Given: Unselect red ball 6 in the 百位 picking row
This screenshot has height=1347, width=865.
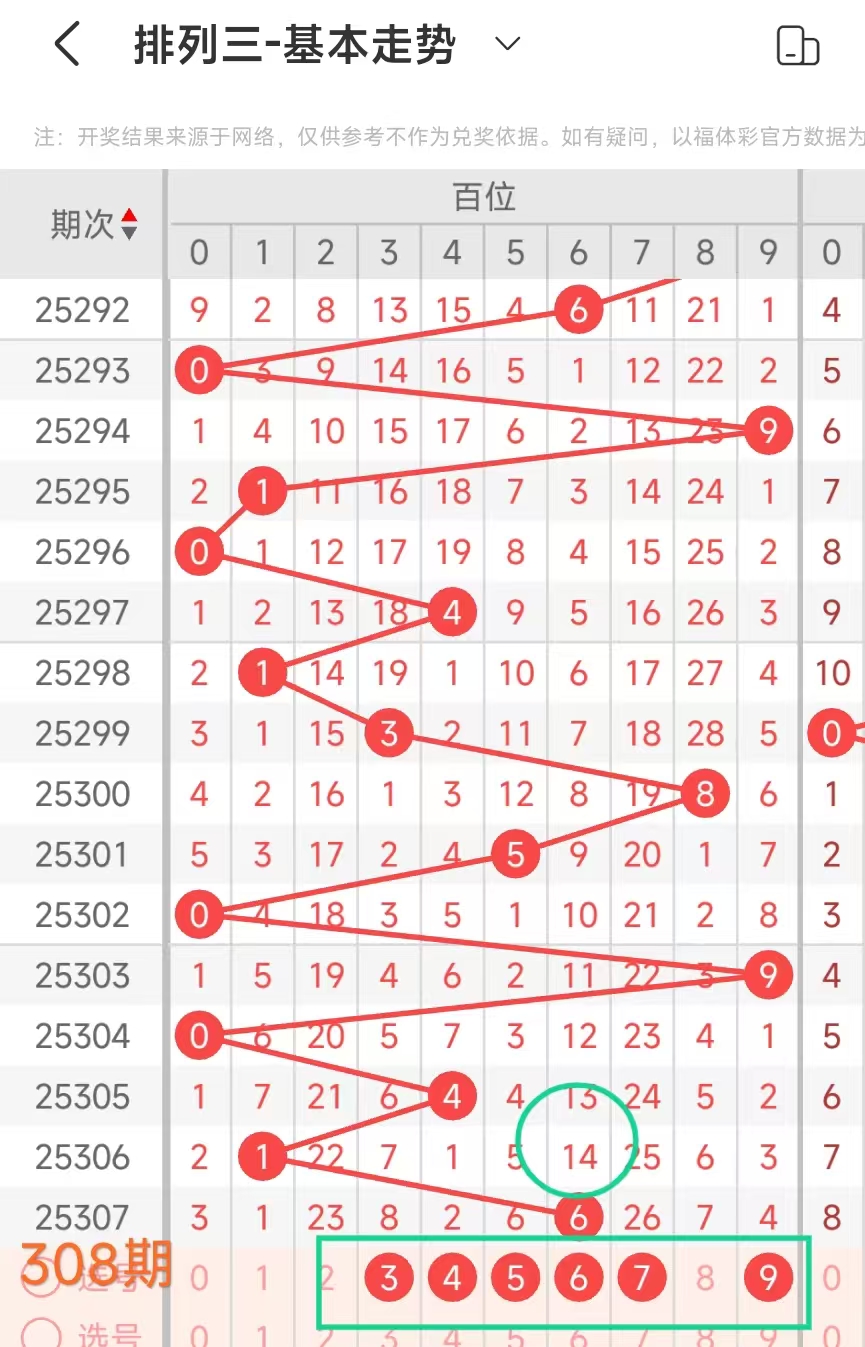Looking at the screenshot, I should point(578,1278).
